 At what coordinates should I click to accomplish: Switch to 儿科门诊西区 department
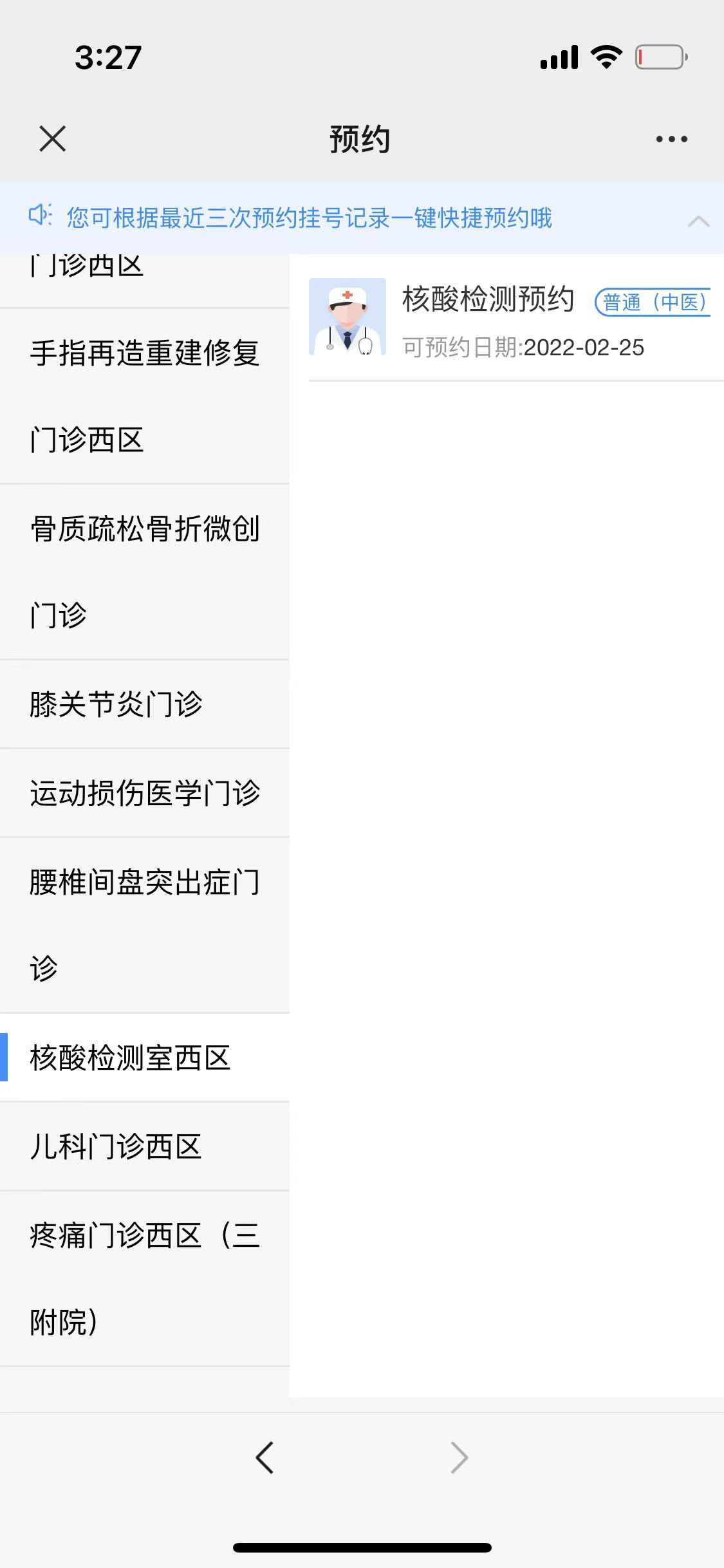144,1146
